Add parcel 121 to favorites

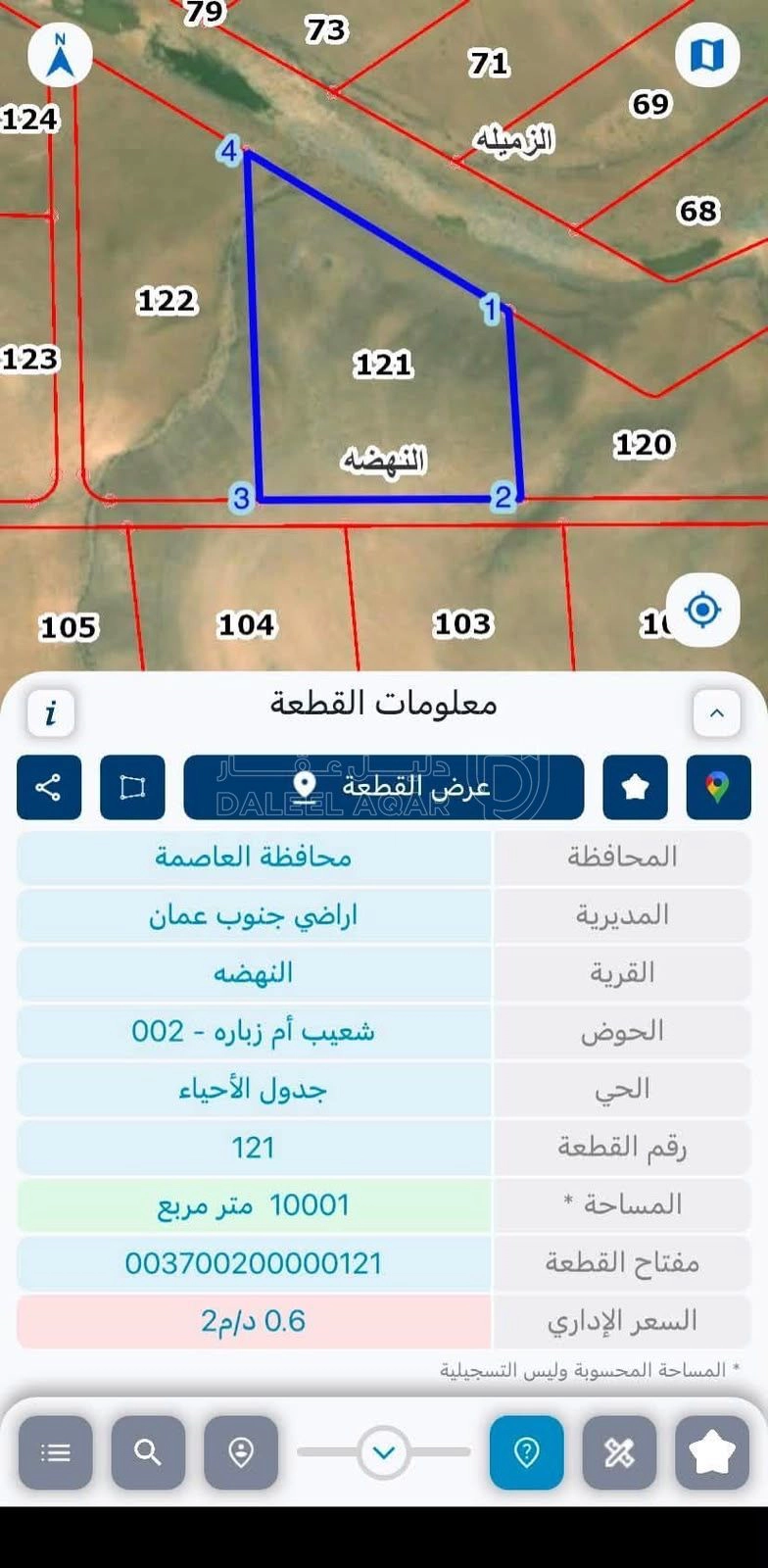click(x=635, y=787)
